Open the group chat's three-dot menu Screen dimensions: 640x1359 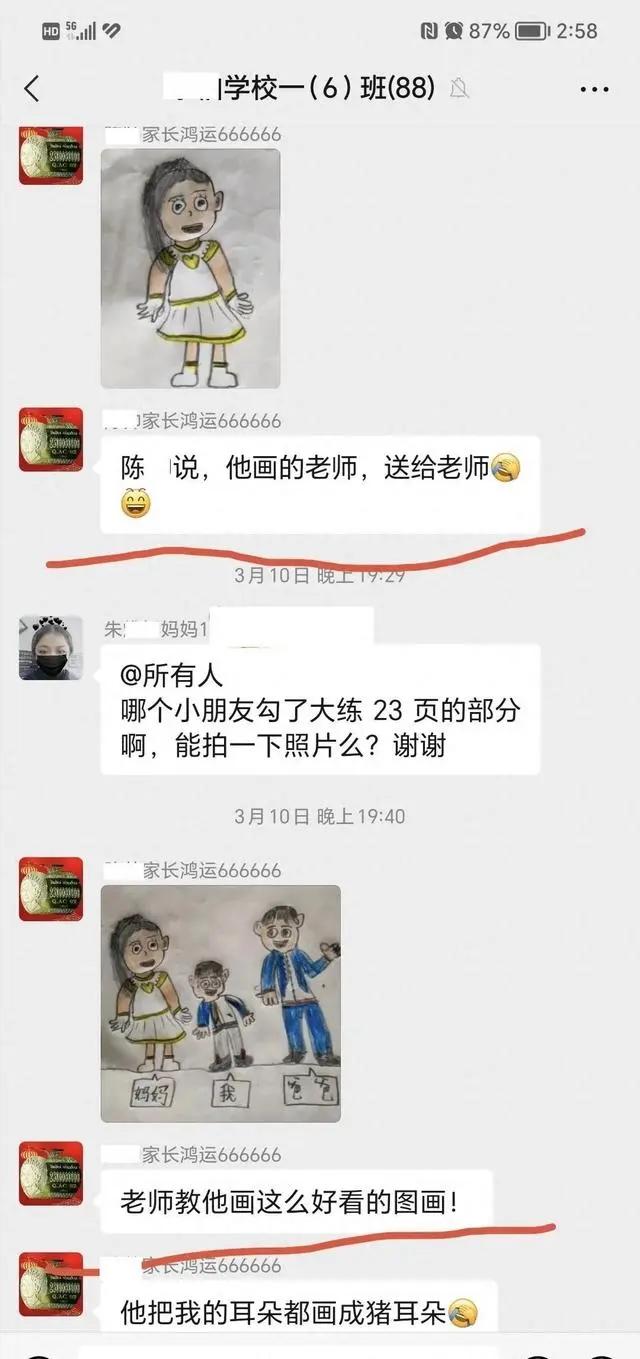point(594,89)
